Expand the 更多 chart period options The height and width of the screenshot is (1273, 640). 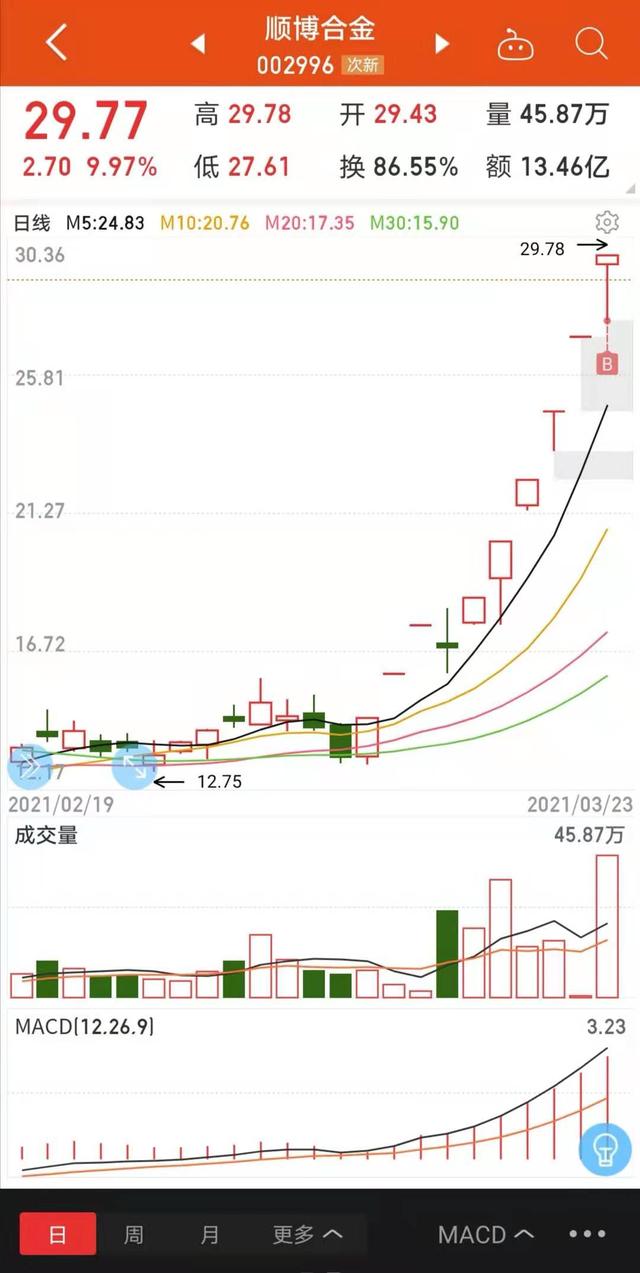307,1234
